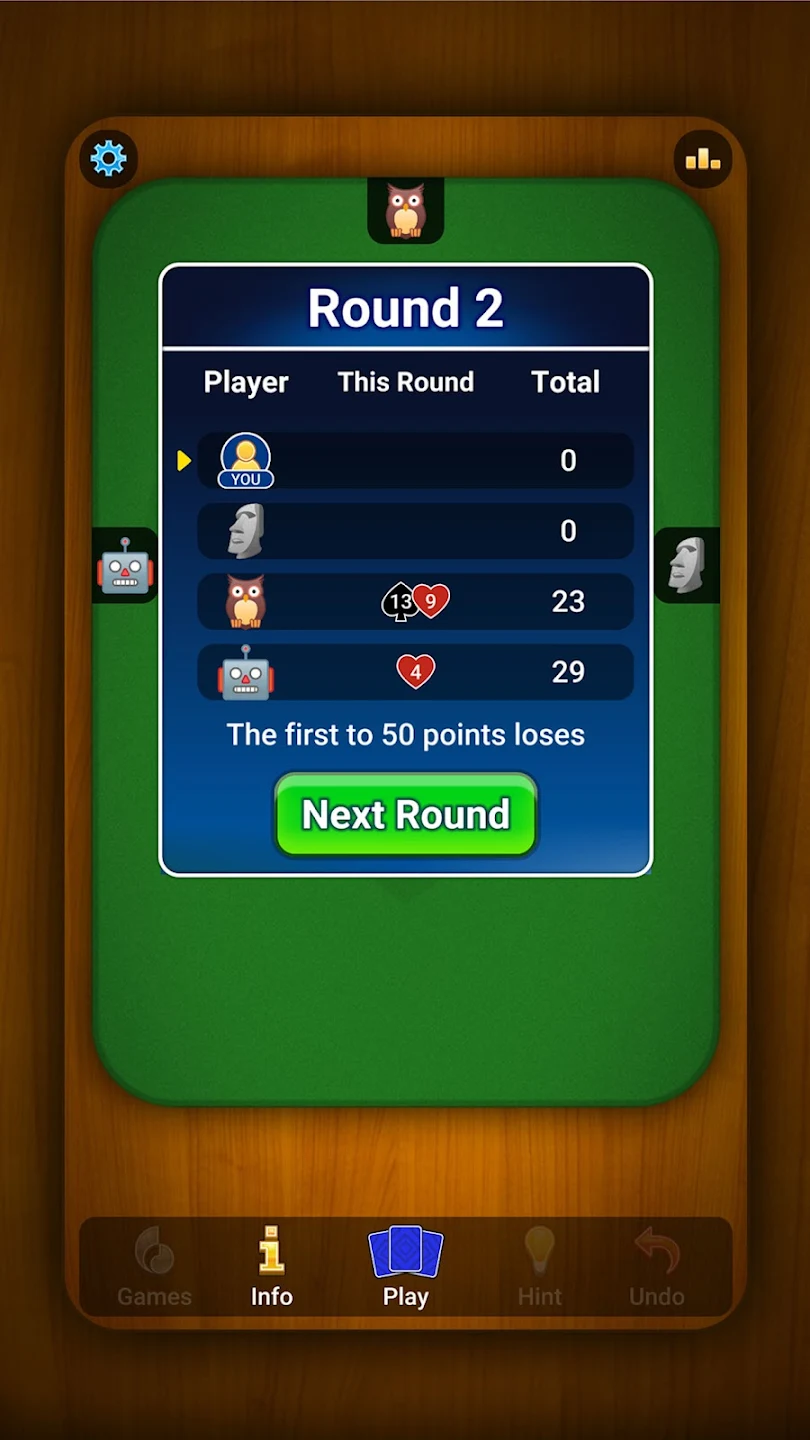Open the settings gear

(108, 159)
